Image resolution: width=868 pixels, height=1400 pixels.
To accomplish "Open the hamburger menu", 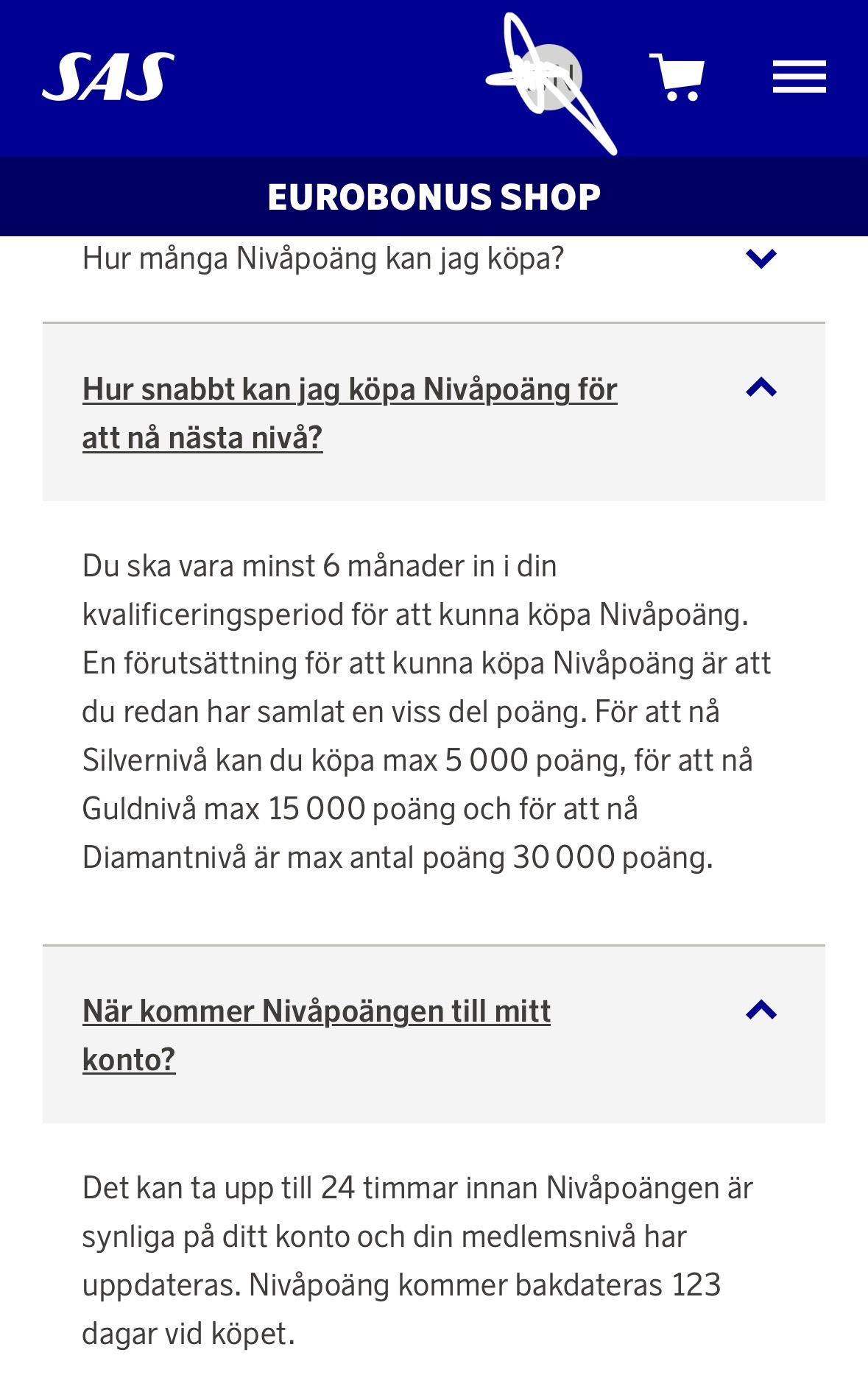I will click(x=799, y=77).
